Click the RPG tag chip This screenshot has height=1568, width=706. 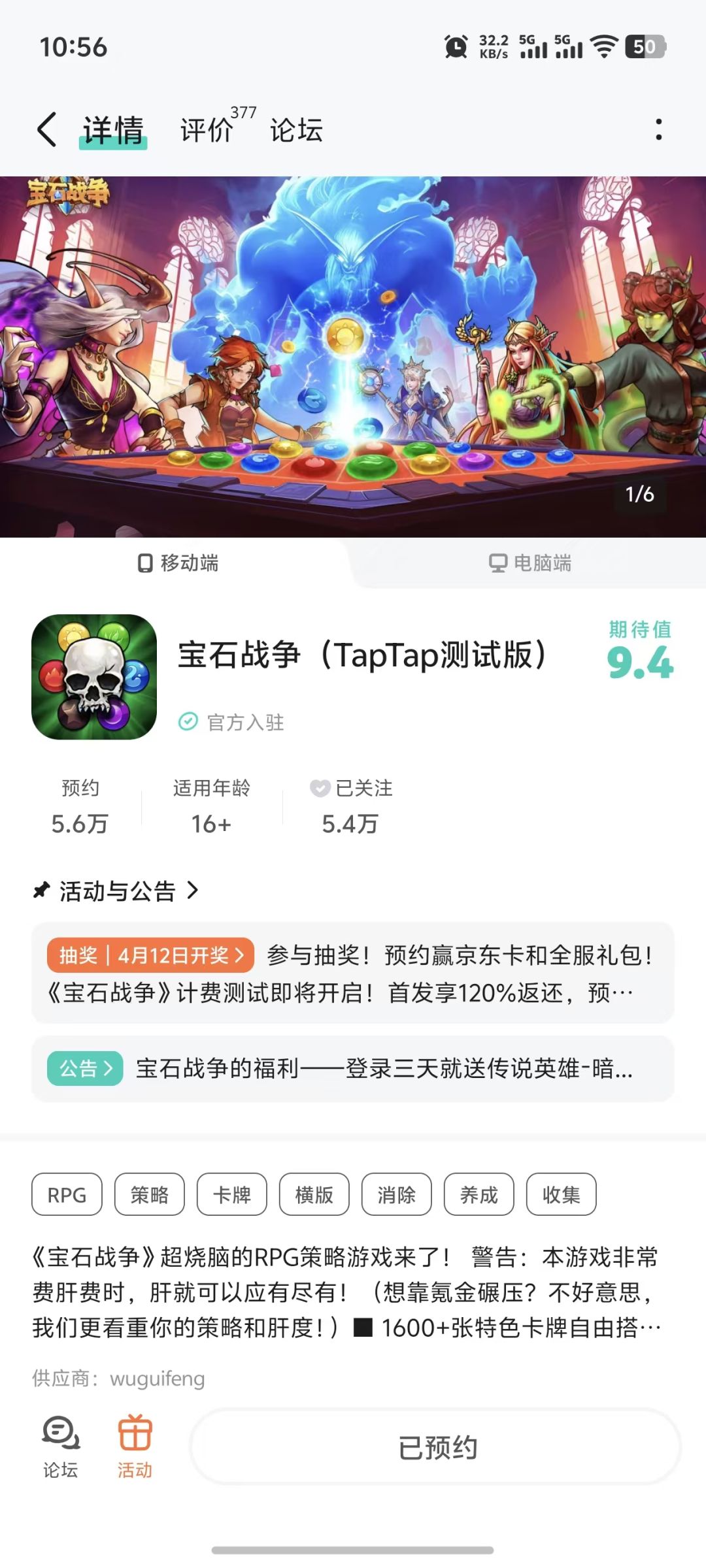(x=65, y=1194)
